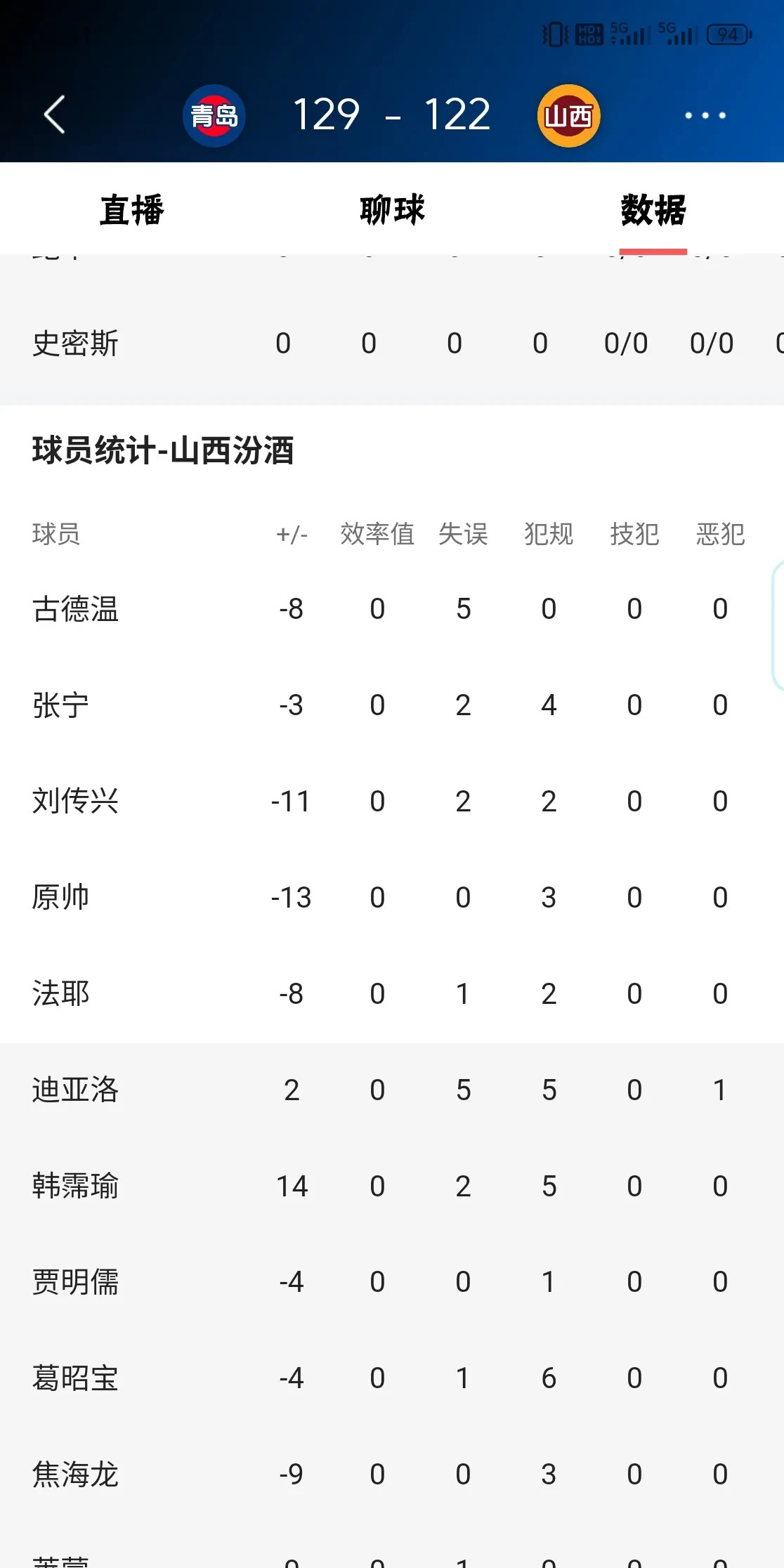
Task: Tap the vibrate mode status icon
Action: (554, 31)
